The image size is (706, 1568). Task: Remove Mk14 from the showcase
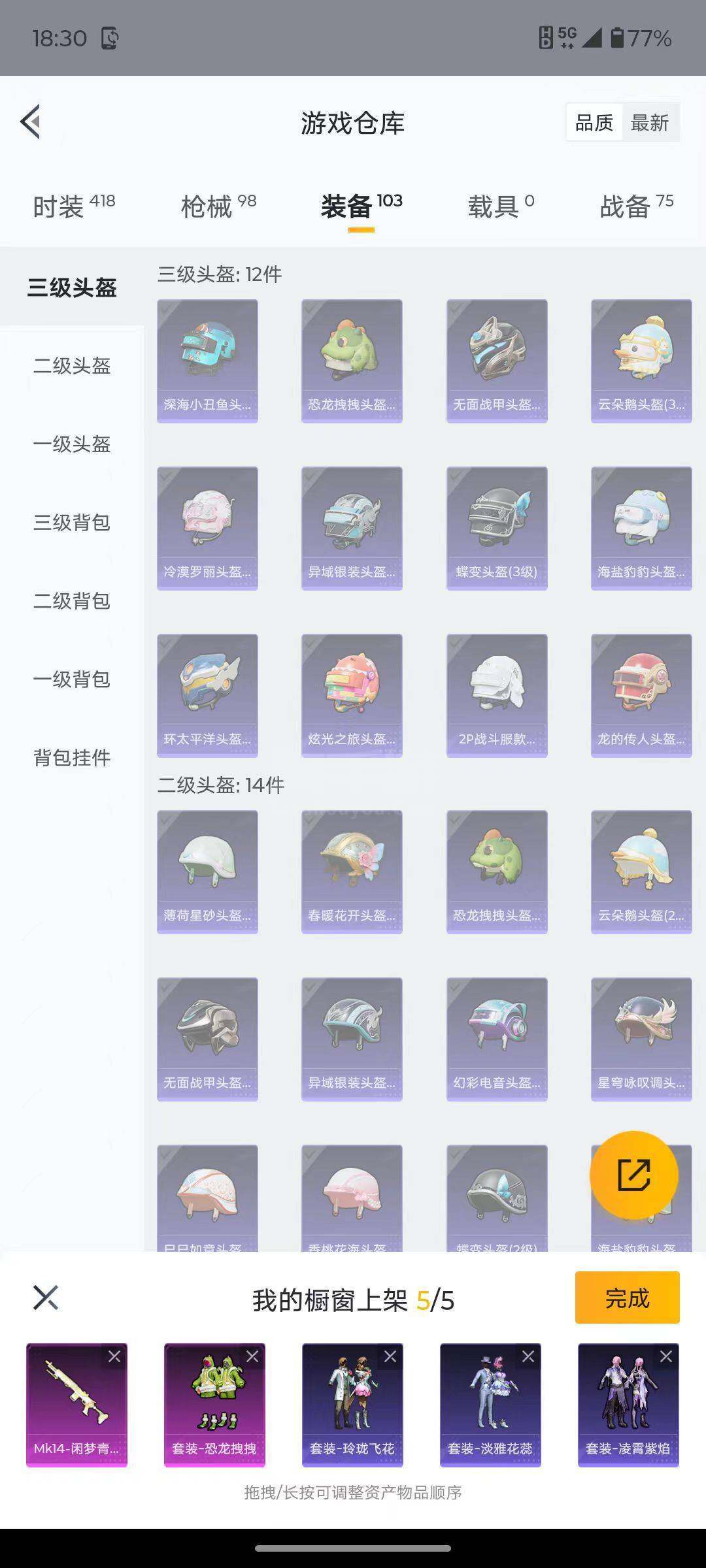pos(114,1357)
